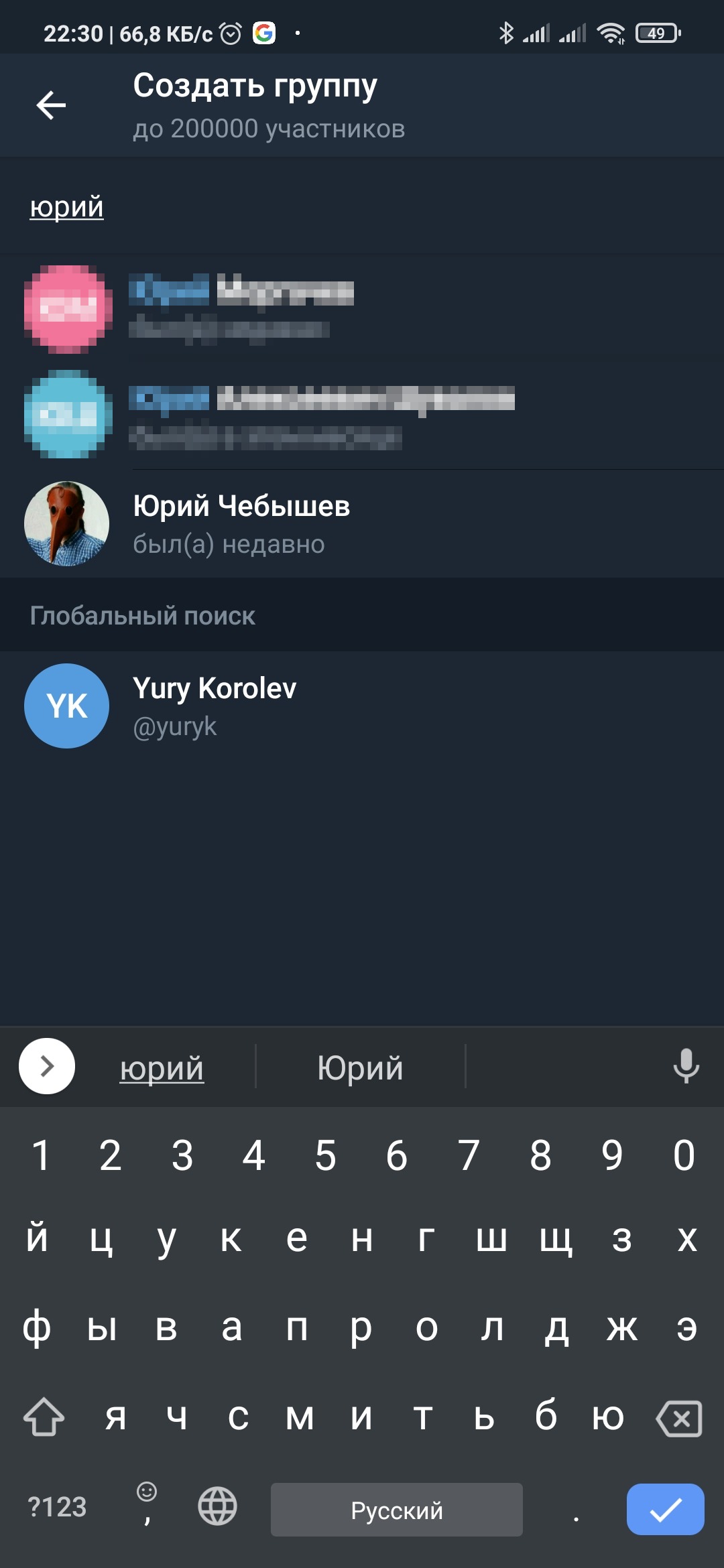This screenshot has height=1568, width=724.
Task: Choose the suggestion 'юрий' from the strip
Action: pyautogui.click(x=162, y=1067)
